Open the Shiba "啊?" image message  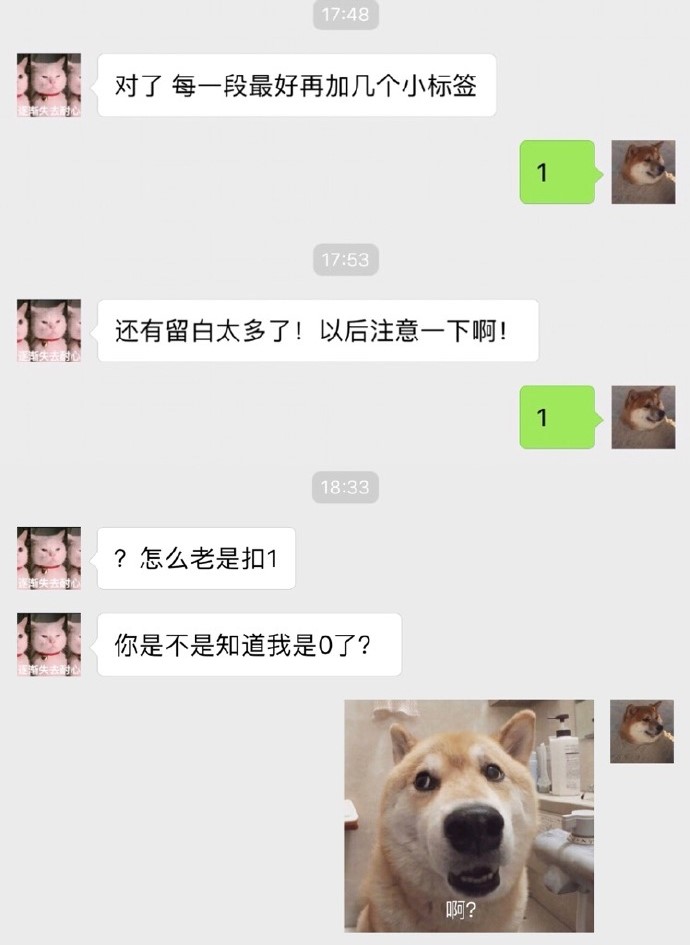[x=469, y=815]
